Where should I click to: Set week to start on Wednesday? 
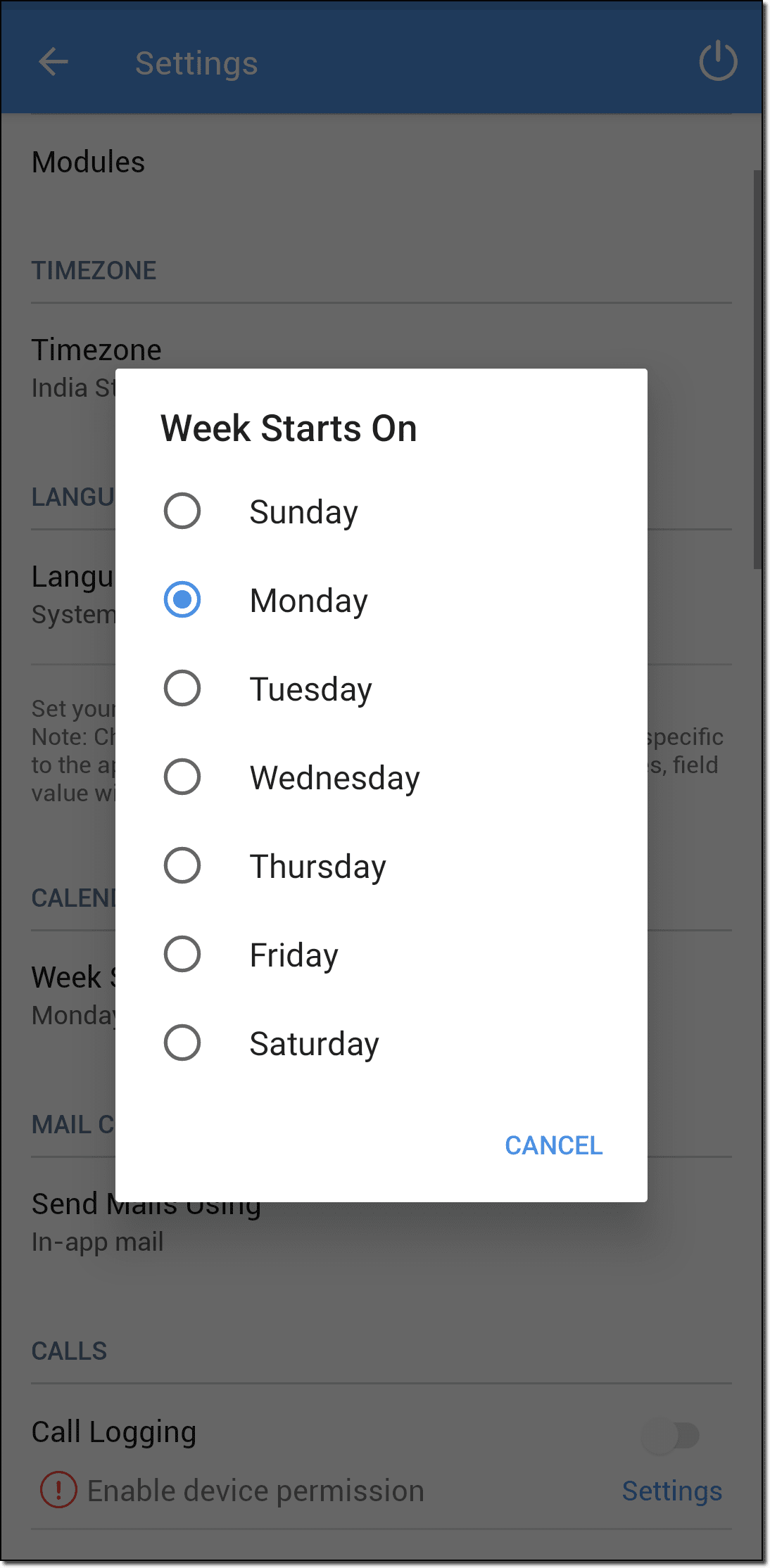click(182, 777)
